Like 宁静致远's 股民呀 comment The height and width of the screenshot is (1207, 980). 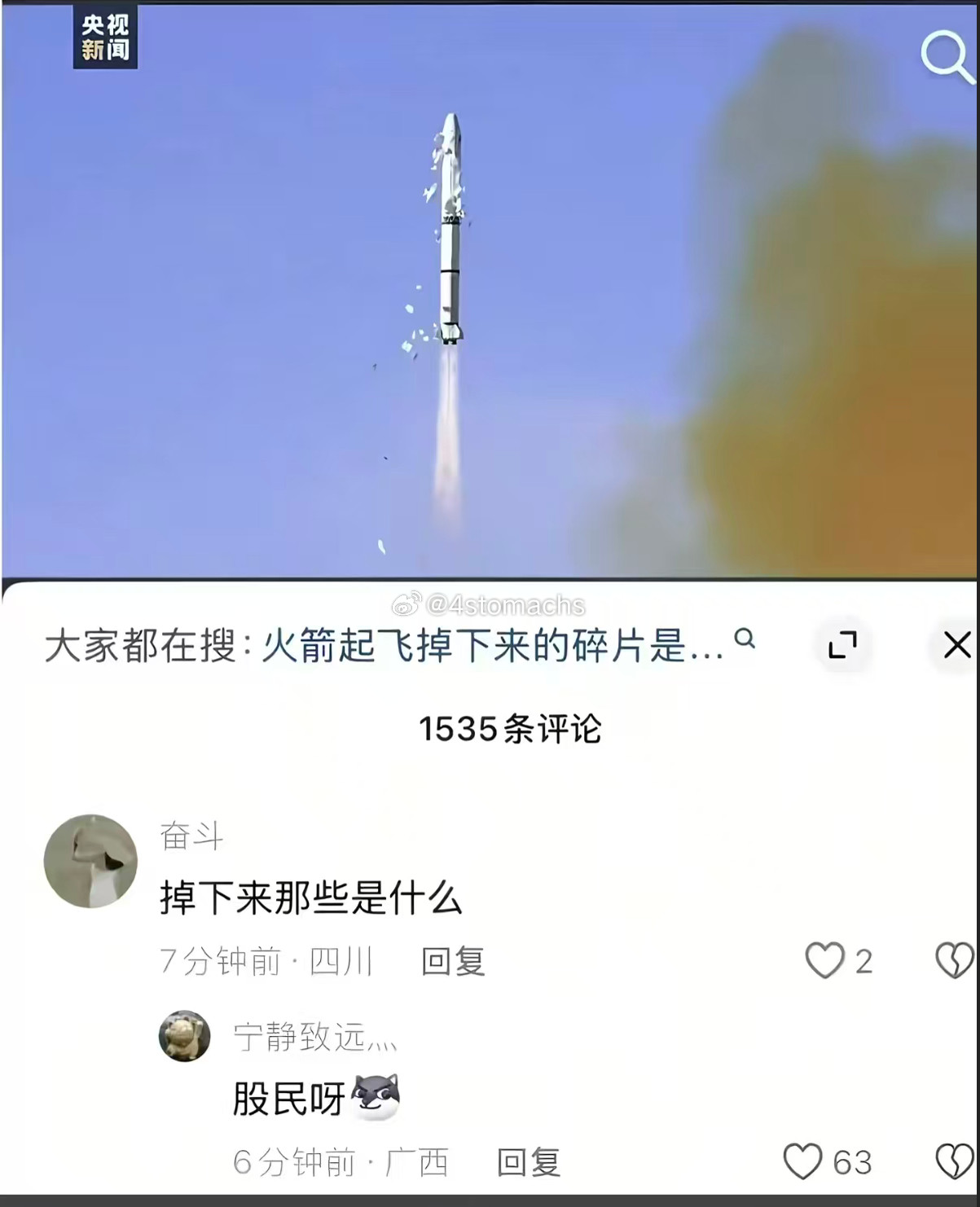pyautogui.click(x=802, y=1162)
